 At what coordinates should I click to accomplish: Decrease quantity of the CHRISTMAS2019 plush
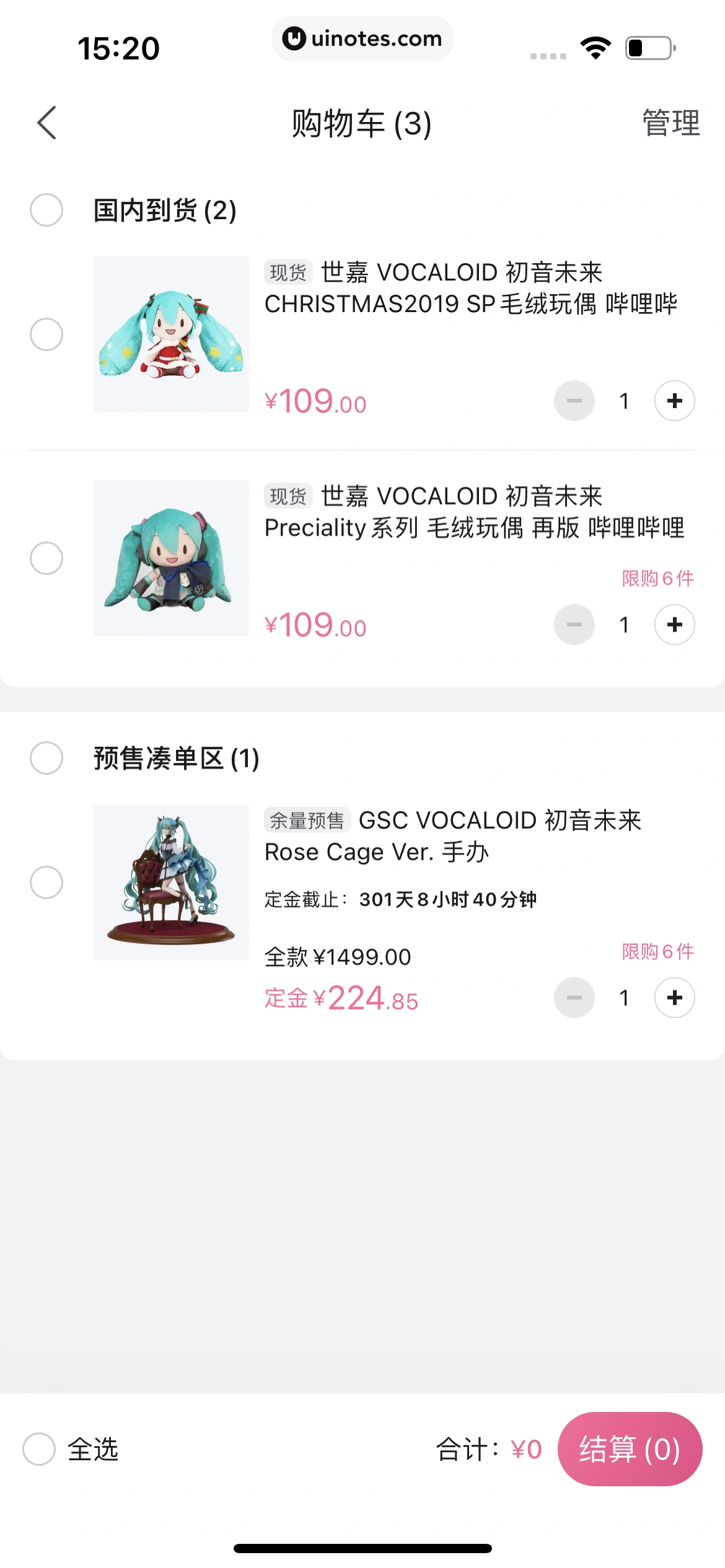tap(574, 401)
